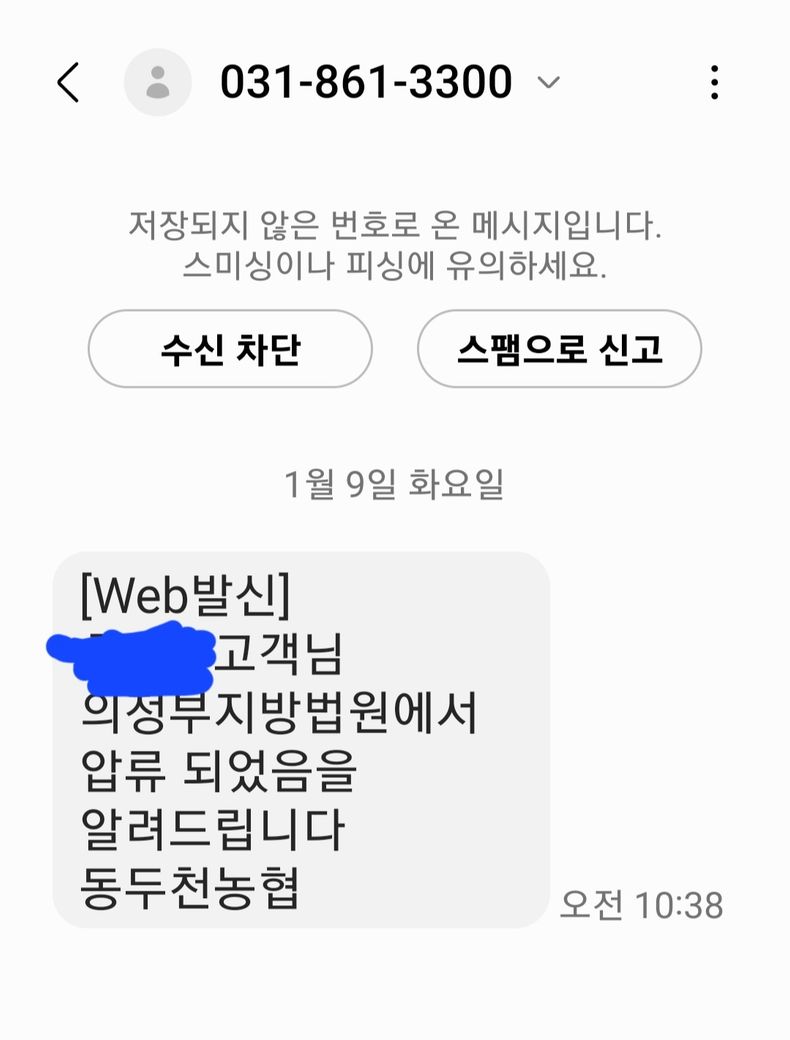
Task: Expand the 031-861-3300 number dropdown
Action: point(549,82)
